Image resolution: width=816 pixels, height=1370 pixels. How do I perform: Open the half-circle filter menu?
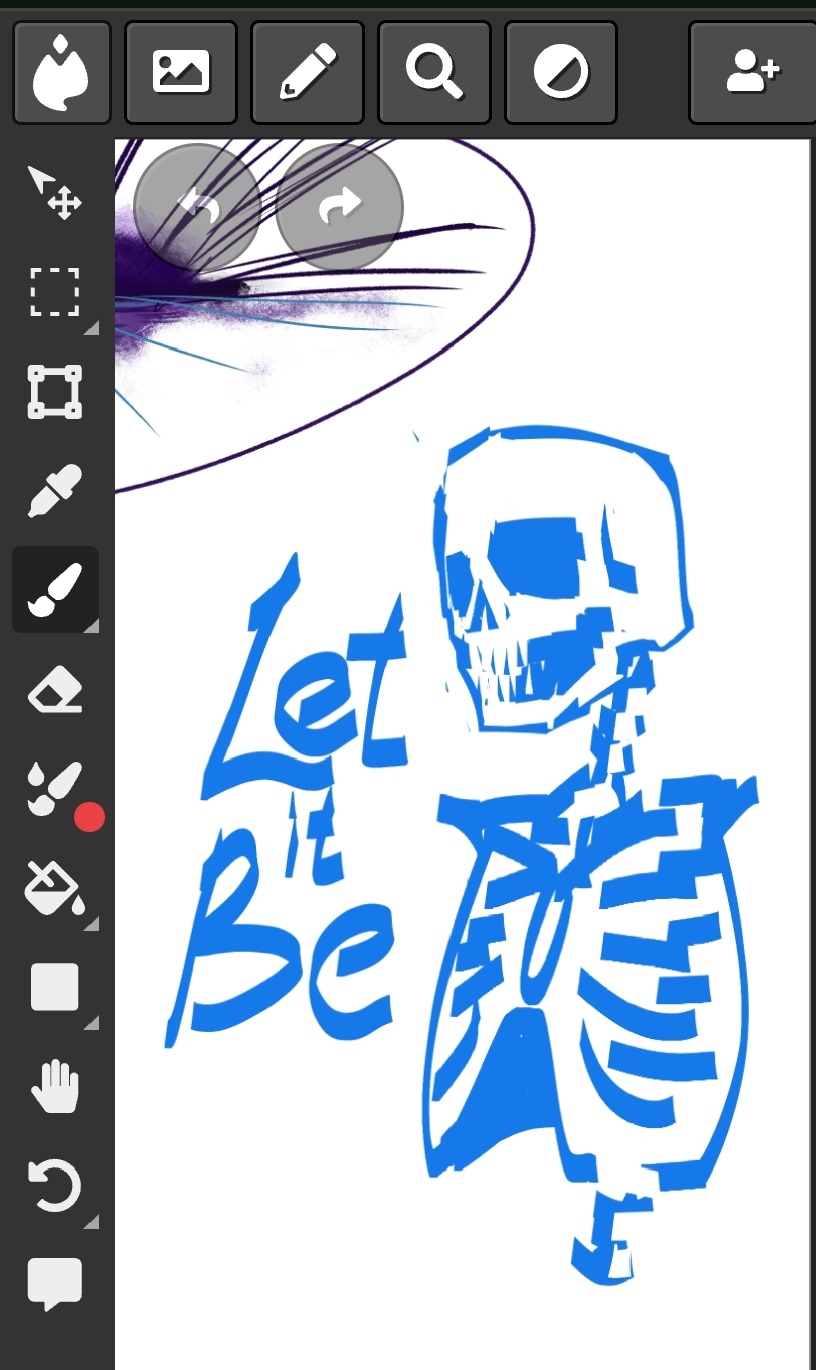click(x=561, y=72)
